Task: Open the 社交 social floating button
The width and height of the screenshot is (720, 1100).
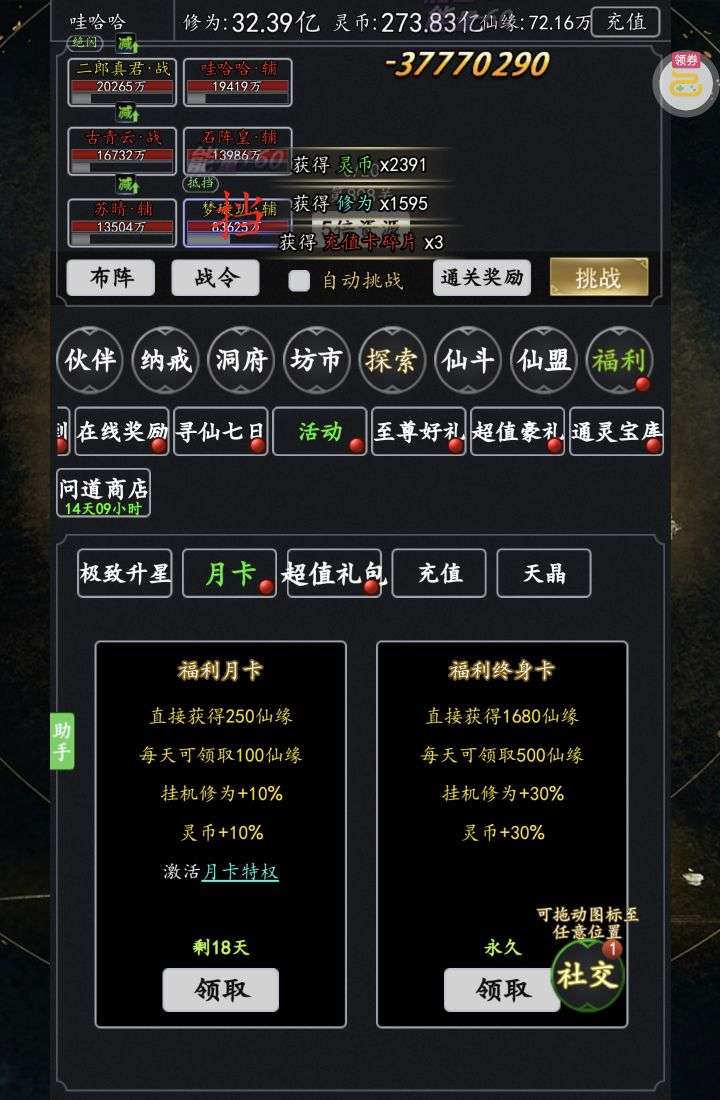Action: (588, 975)
